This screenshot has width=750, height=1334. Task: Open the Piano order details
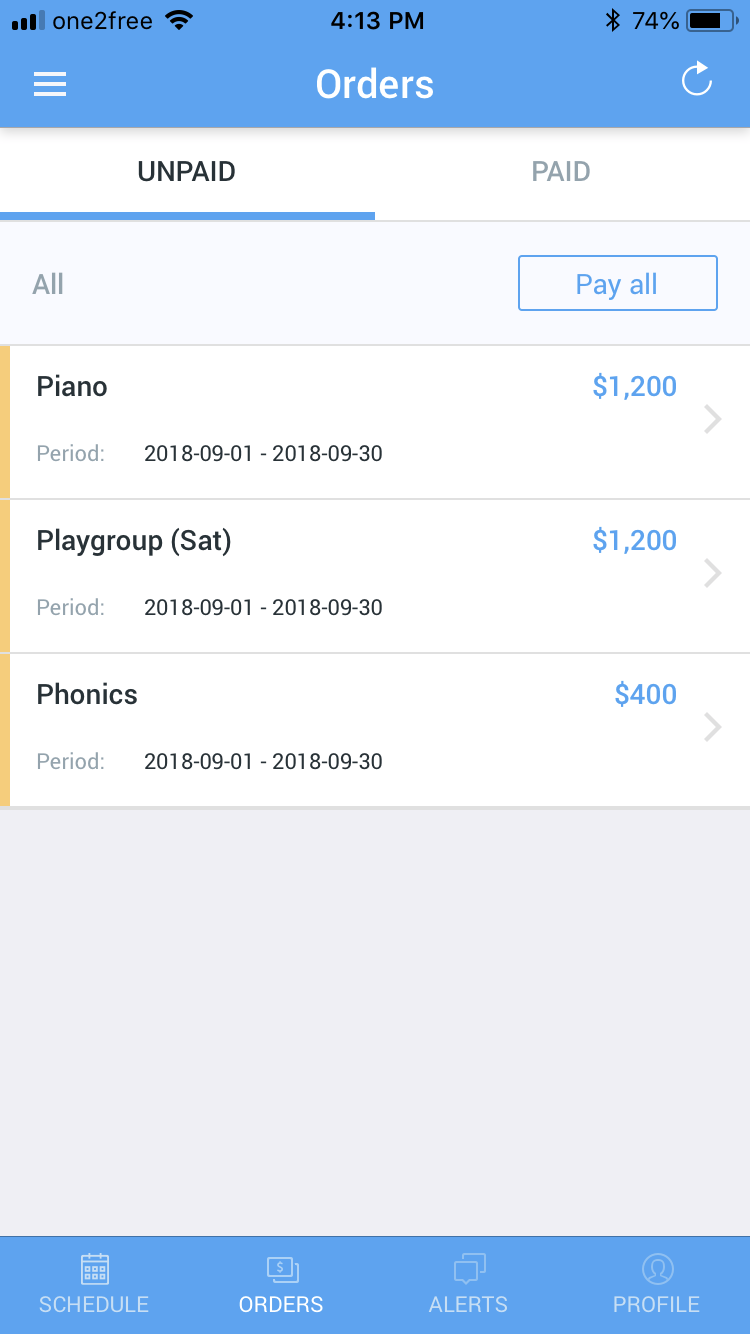[375, 421]
